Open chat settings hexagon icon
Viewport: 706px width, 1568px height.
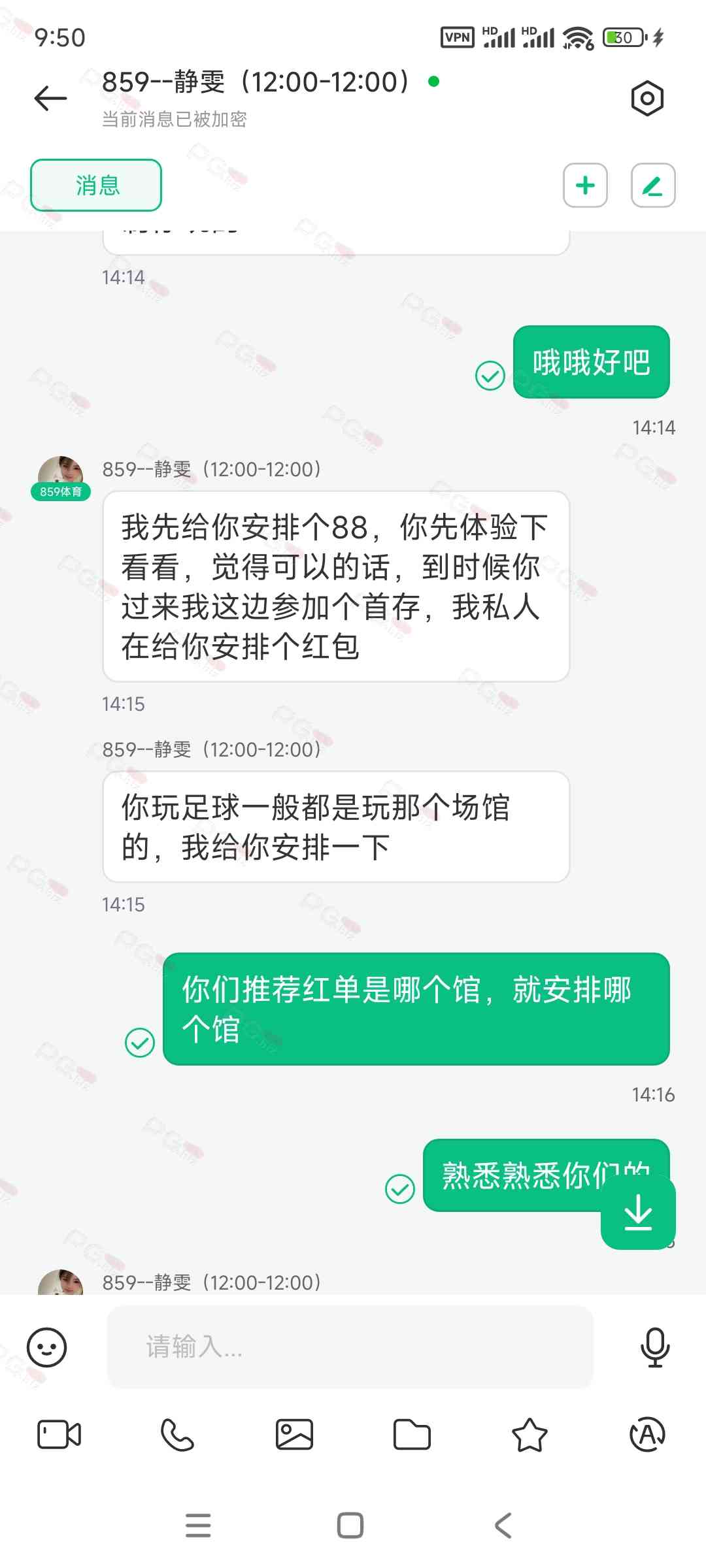(647, 99)
